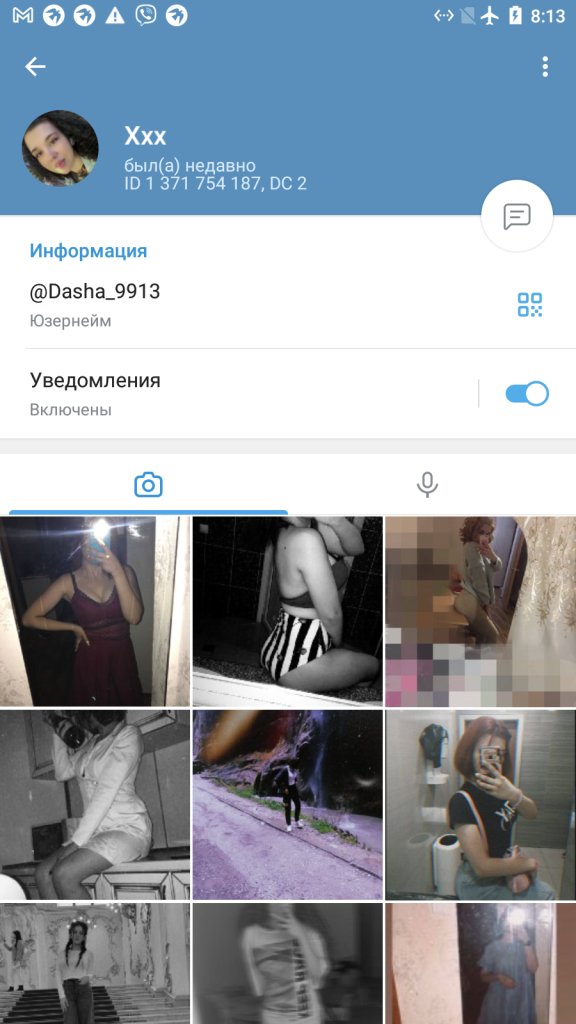Switch to the voice messages tab

tap(427, 485)
